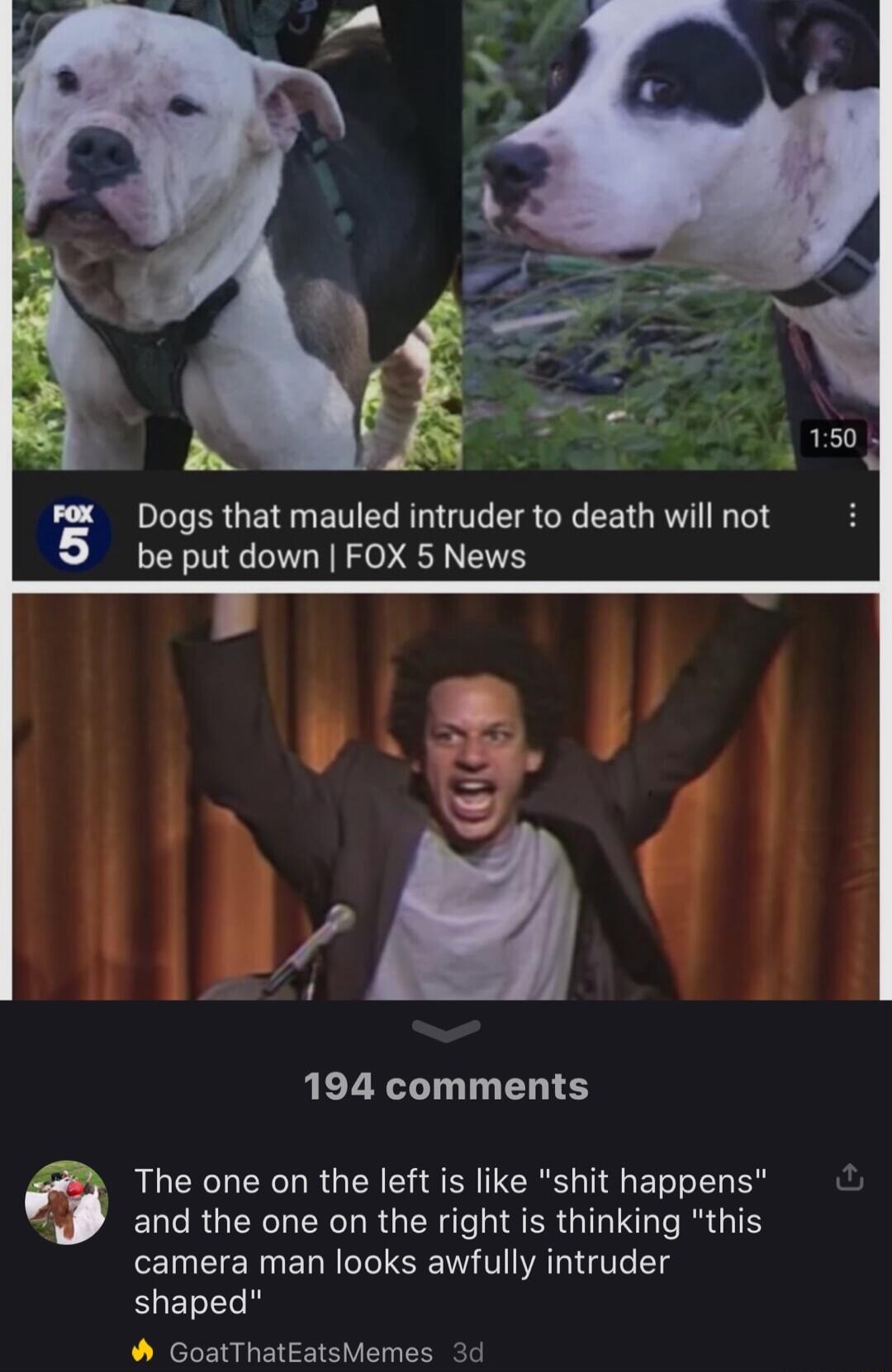
Task: Click the flame award icon next to GoatThatEatsMemes
Action: tap(145, 1351)
